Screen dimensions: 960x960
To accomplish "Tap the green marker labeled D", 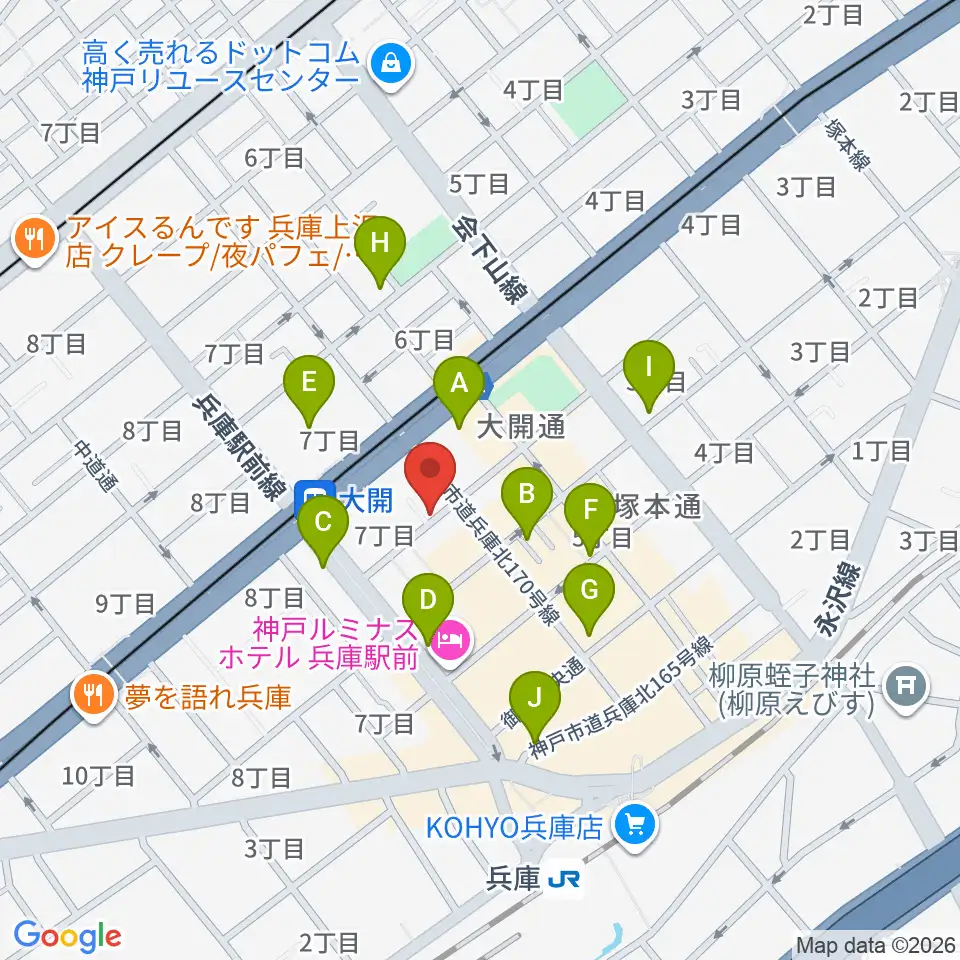I will [x=428, y=602].
